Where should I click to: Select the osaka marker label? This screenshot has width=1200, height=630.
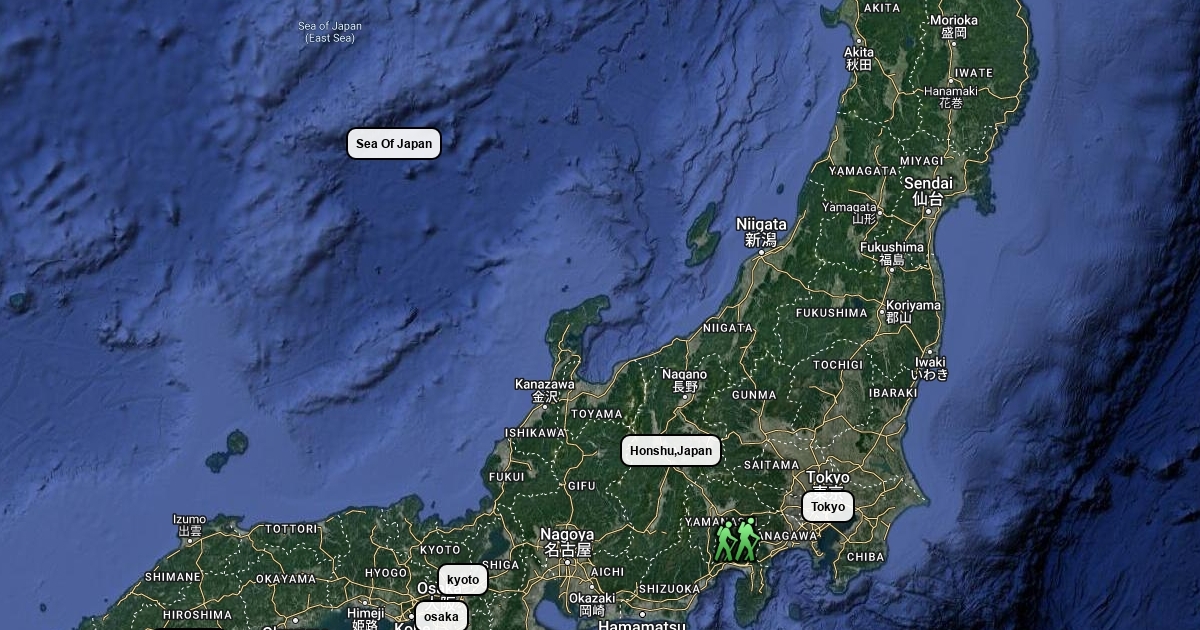[441, 616]
